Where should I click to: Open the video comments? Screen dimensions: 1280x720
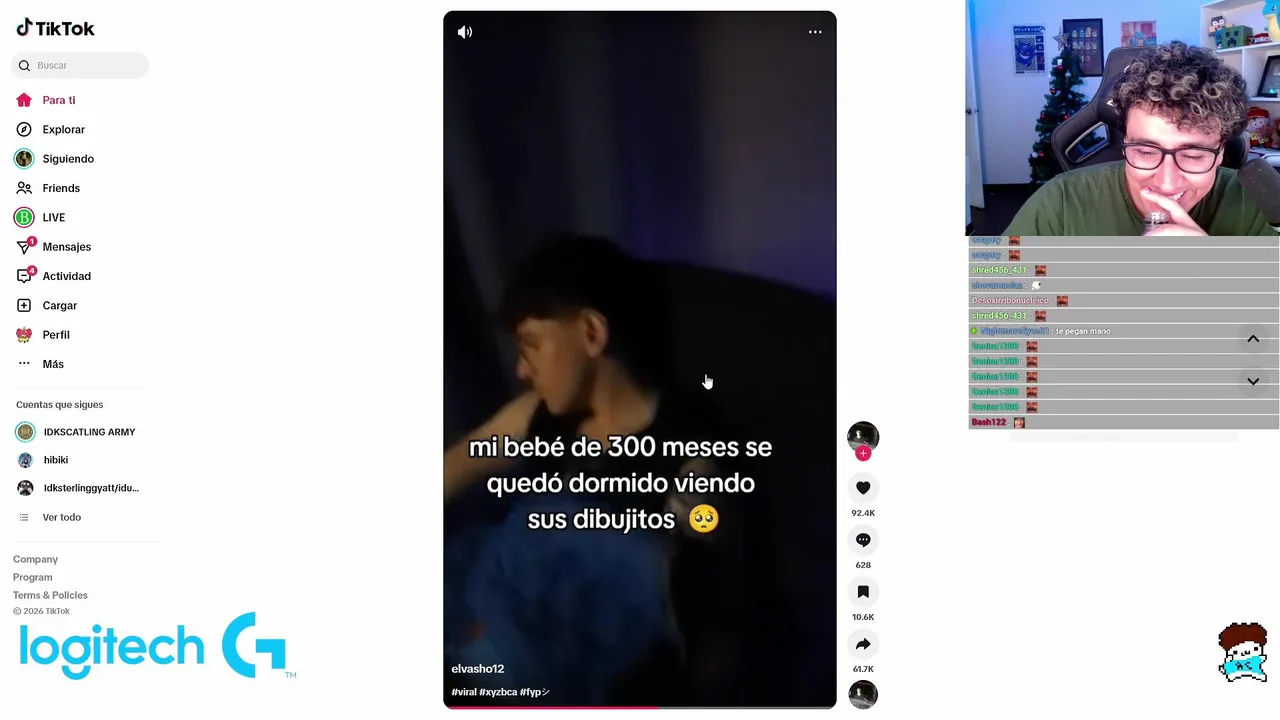(863, 540)
